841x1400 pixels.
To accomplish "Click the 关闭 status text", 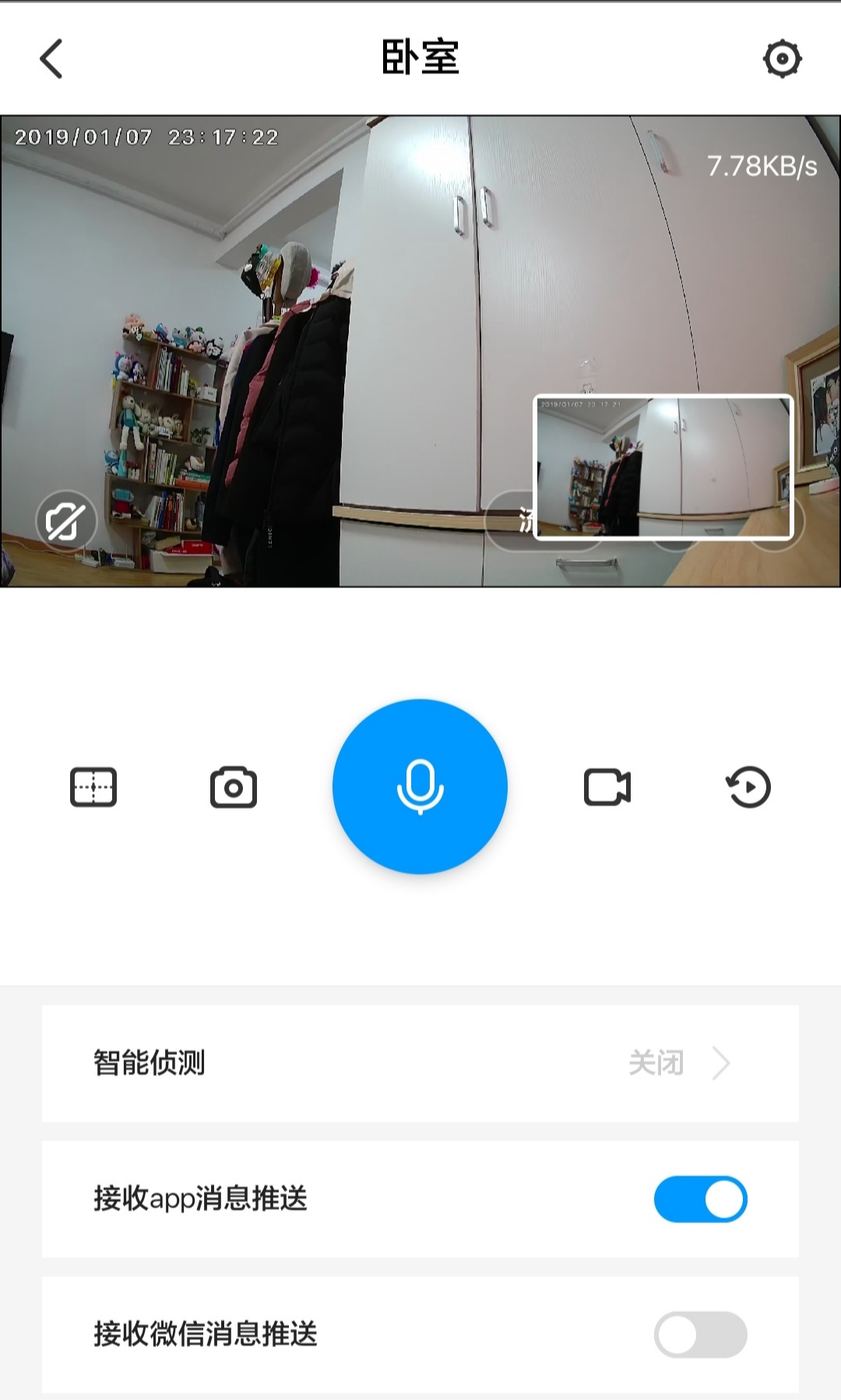I will point(656,1063).
